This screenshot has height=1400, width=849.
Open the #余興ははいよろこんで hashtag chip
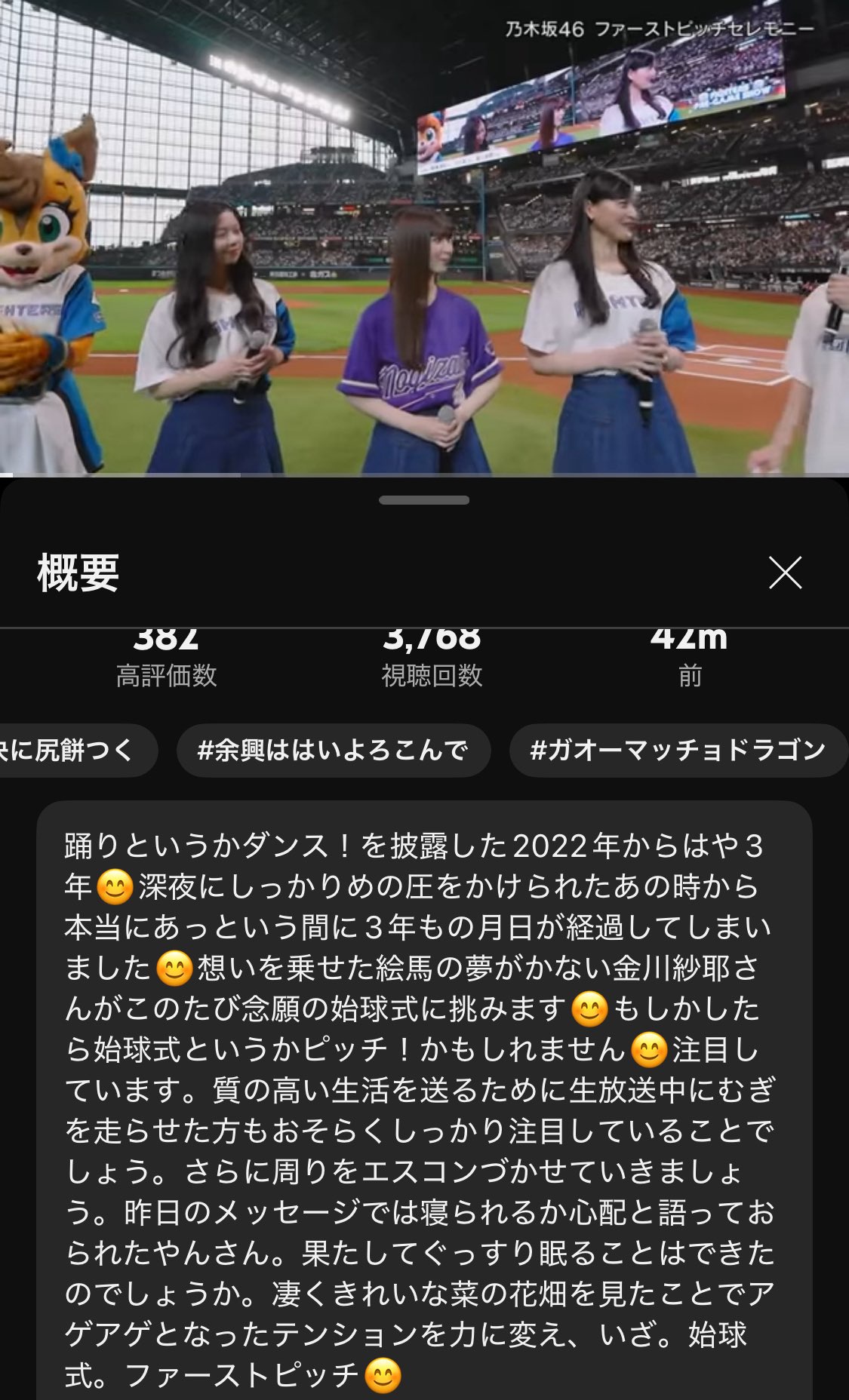tap(334, 751)
